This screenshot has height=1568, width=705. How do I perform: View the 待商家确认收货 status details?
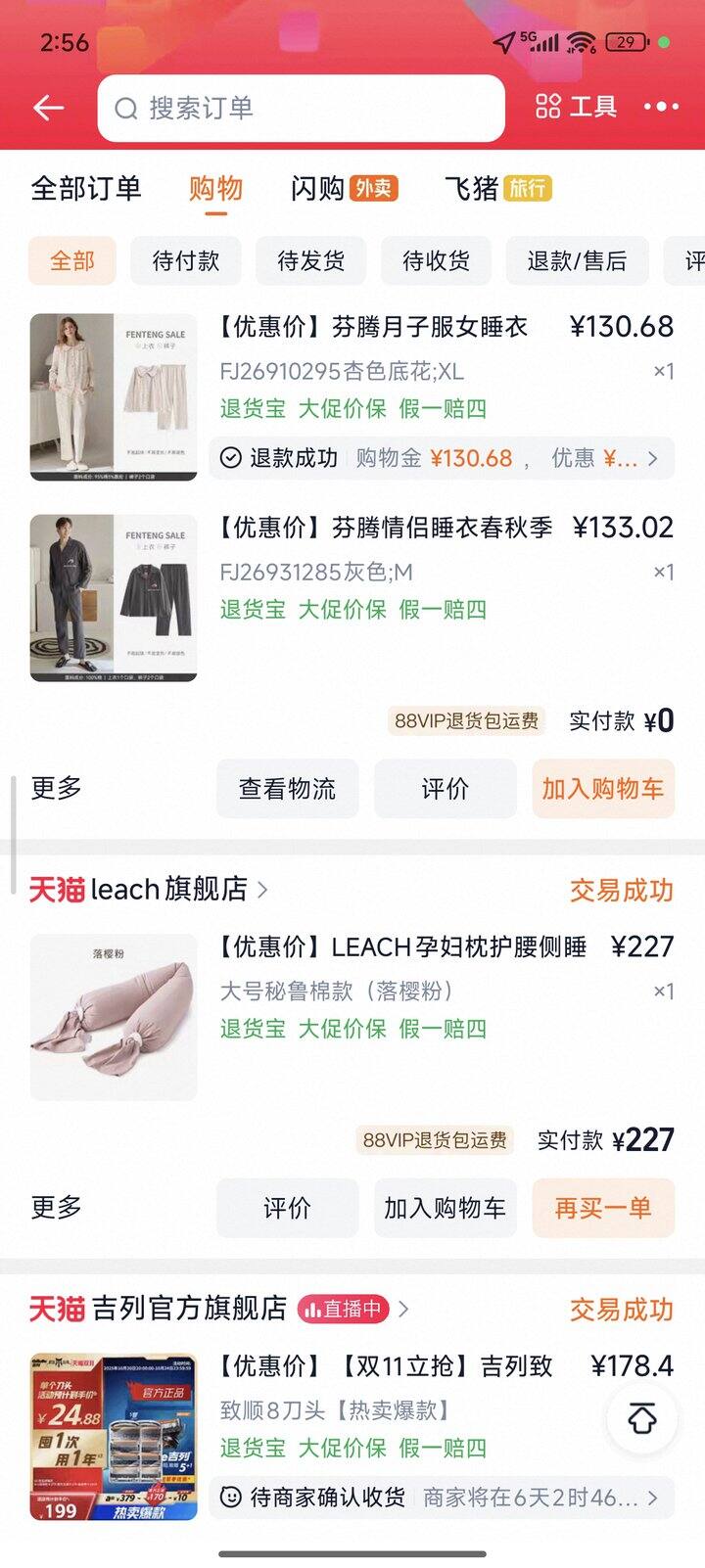pos(442,1498)
